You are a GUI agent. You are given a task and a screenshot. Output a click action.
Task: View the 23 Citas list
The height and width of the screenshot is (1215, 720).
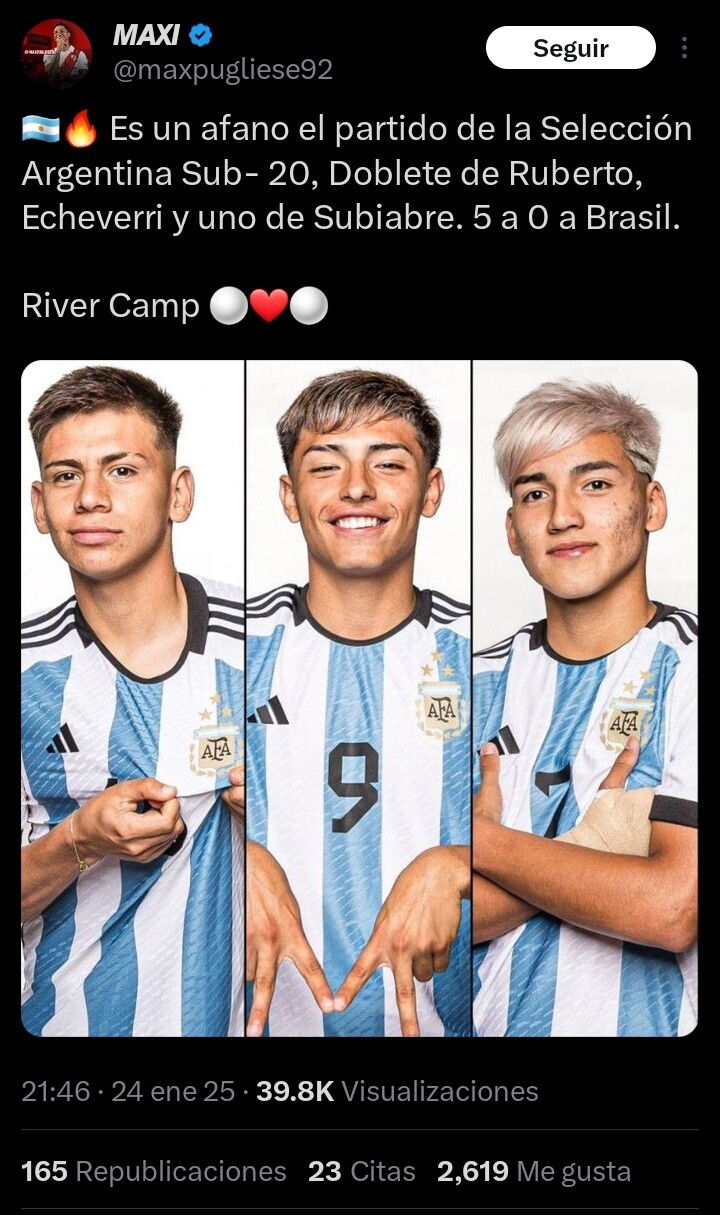[362, 1171]
